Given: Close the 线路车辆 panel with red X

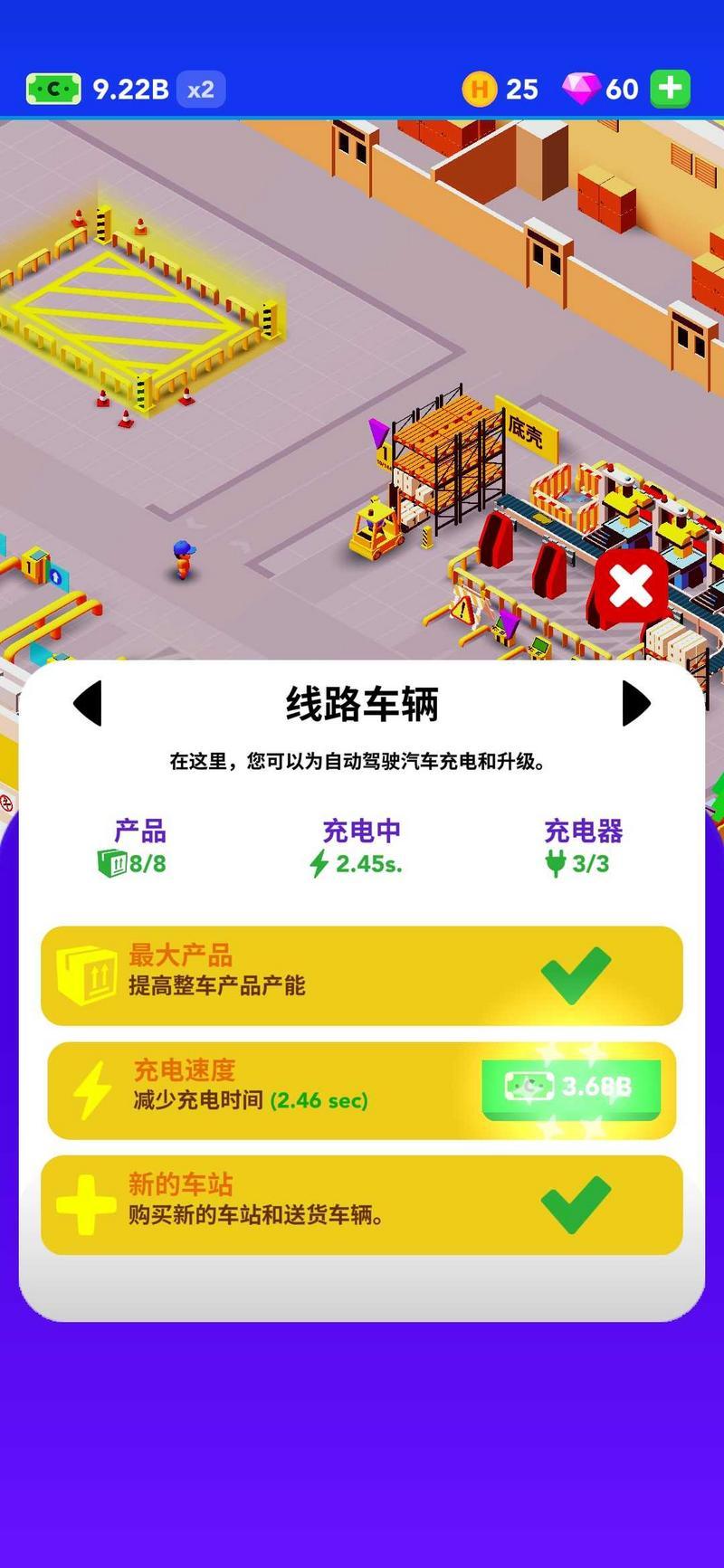Looking at the screenshot, I should (x=631, y=588).
